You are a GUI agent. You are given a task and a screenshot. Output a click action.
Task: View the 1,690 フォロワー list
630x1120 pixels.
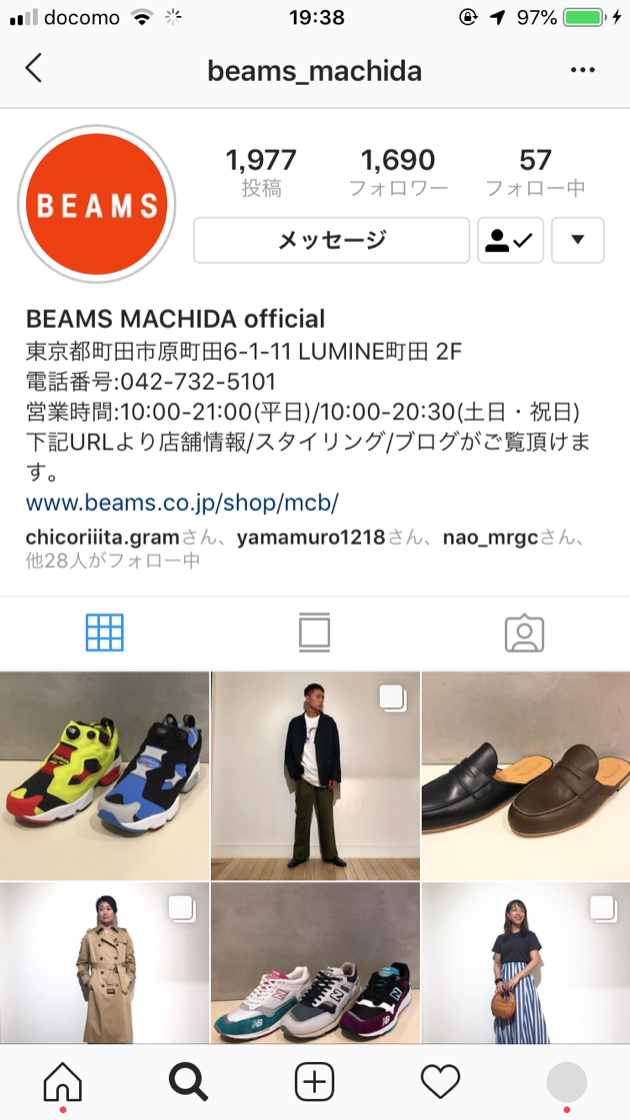tap(397, 172)
